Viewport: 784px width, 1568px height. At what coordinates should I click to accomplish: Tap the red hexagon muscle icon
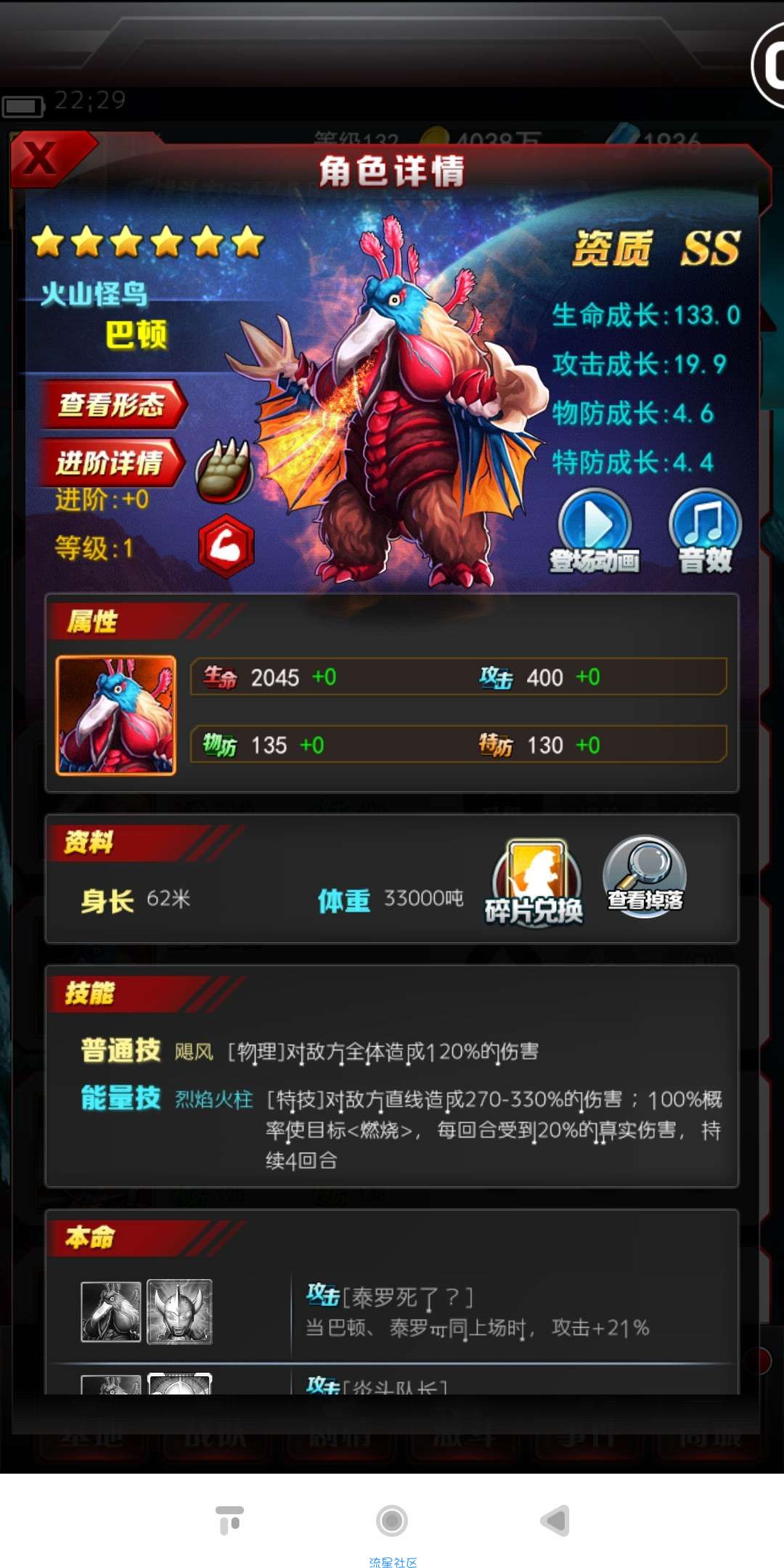point(226,546)
